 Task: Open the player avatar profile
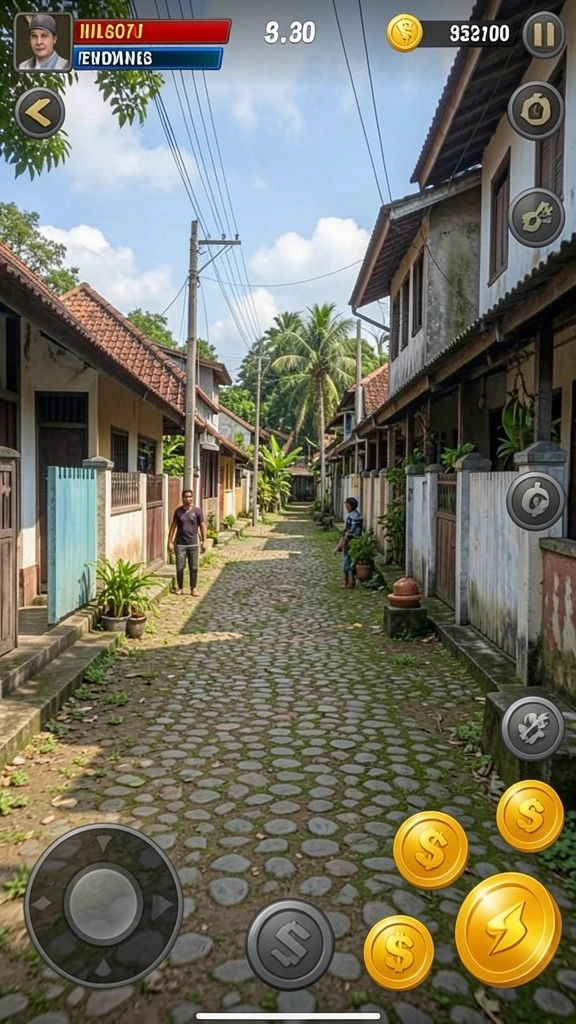pos(43,42)
